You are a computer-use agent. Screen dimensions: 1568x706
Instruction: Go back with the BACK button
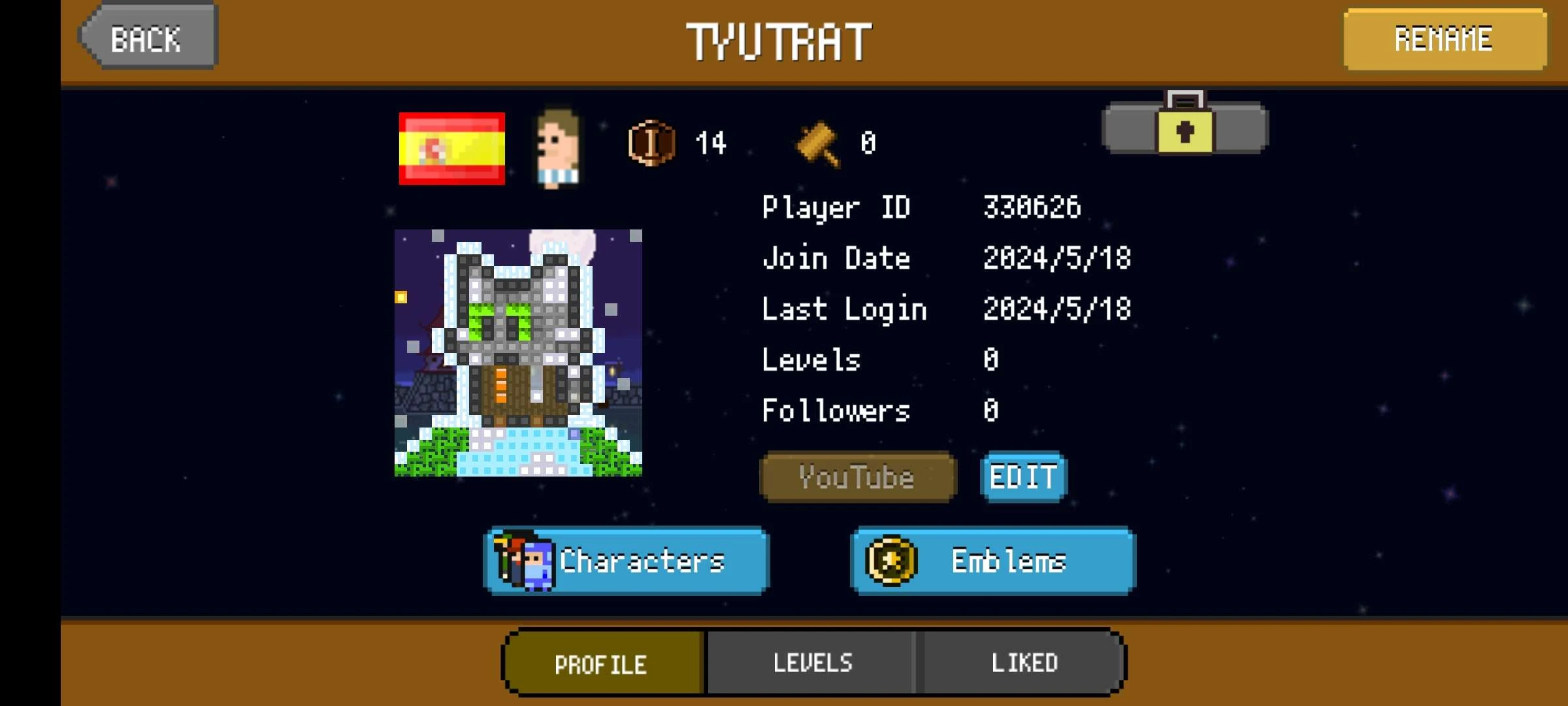point(149,38)
